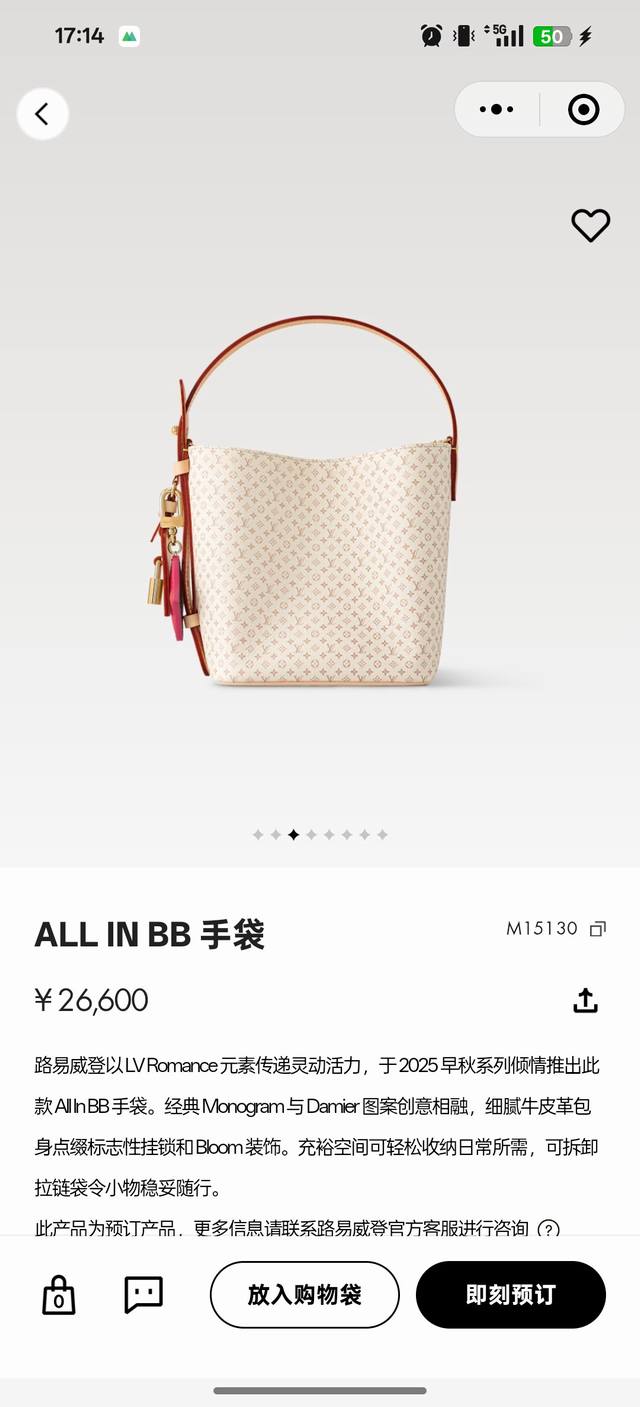The height and width of the screenshot is (1407, 640).
Task: Open the pre-order info question mark
Action: [548, 1229]
